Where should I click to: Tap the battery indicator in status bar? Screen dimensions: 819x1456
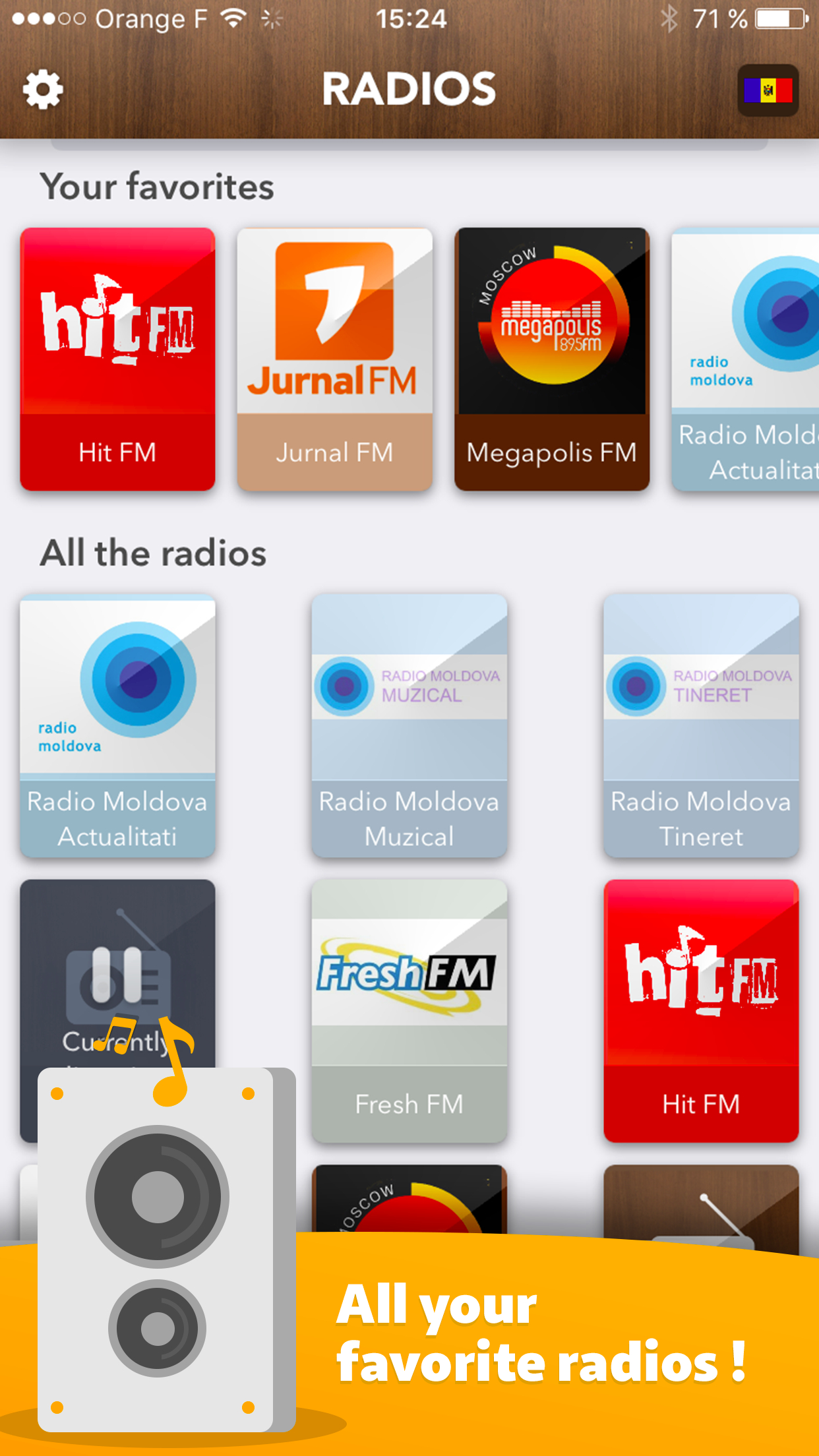(780, 19)
